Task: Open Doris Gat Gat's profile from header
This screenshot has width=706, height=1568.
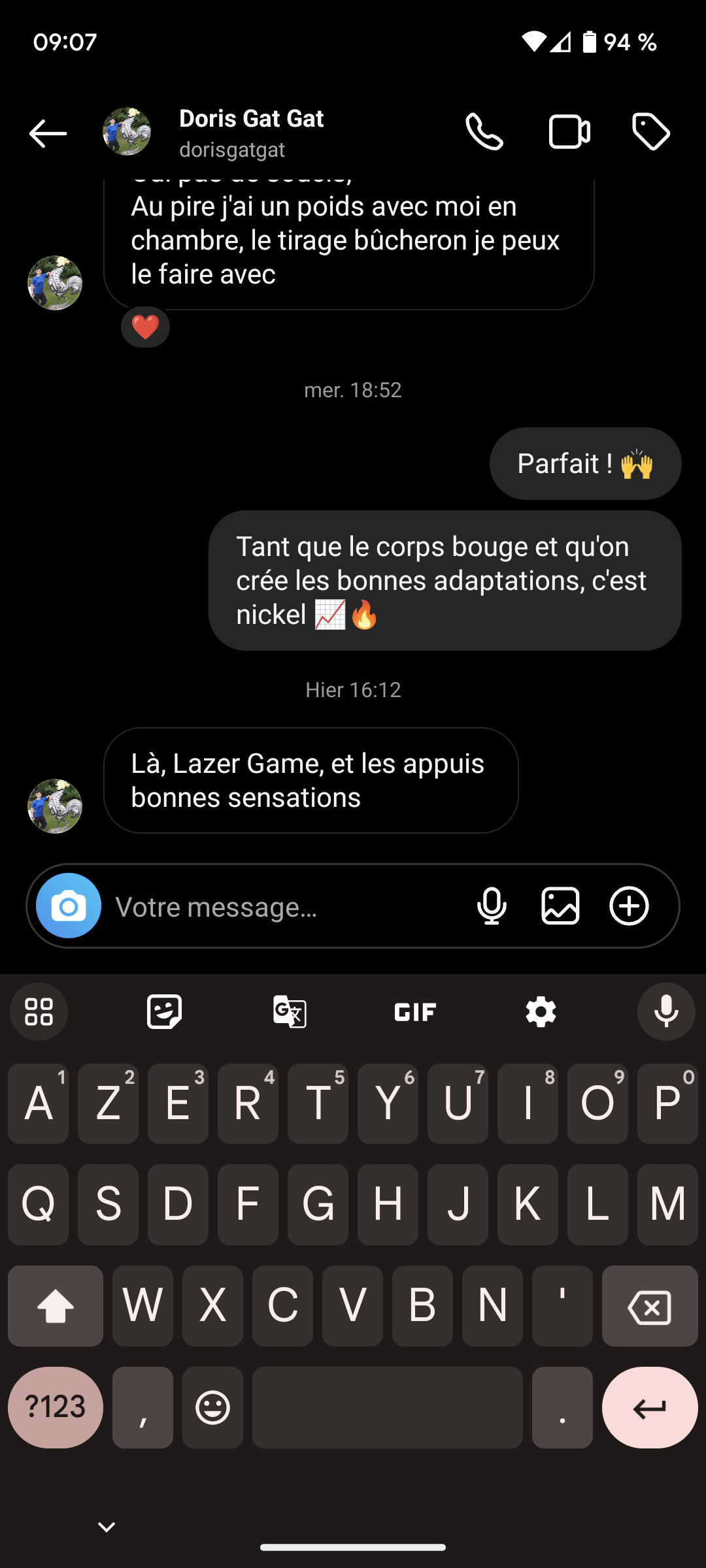Action: [251, 133]
